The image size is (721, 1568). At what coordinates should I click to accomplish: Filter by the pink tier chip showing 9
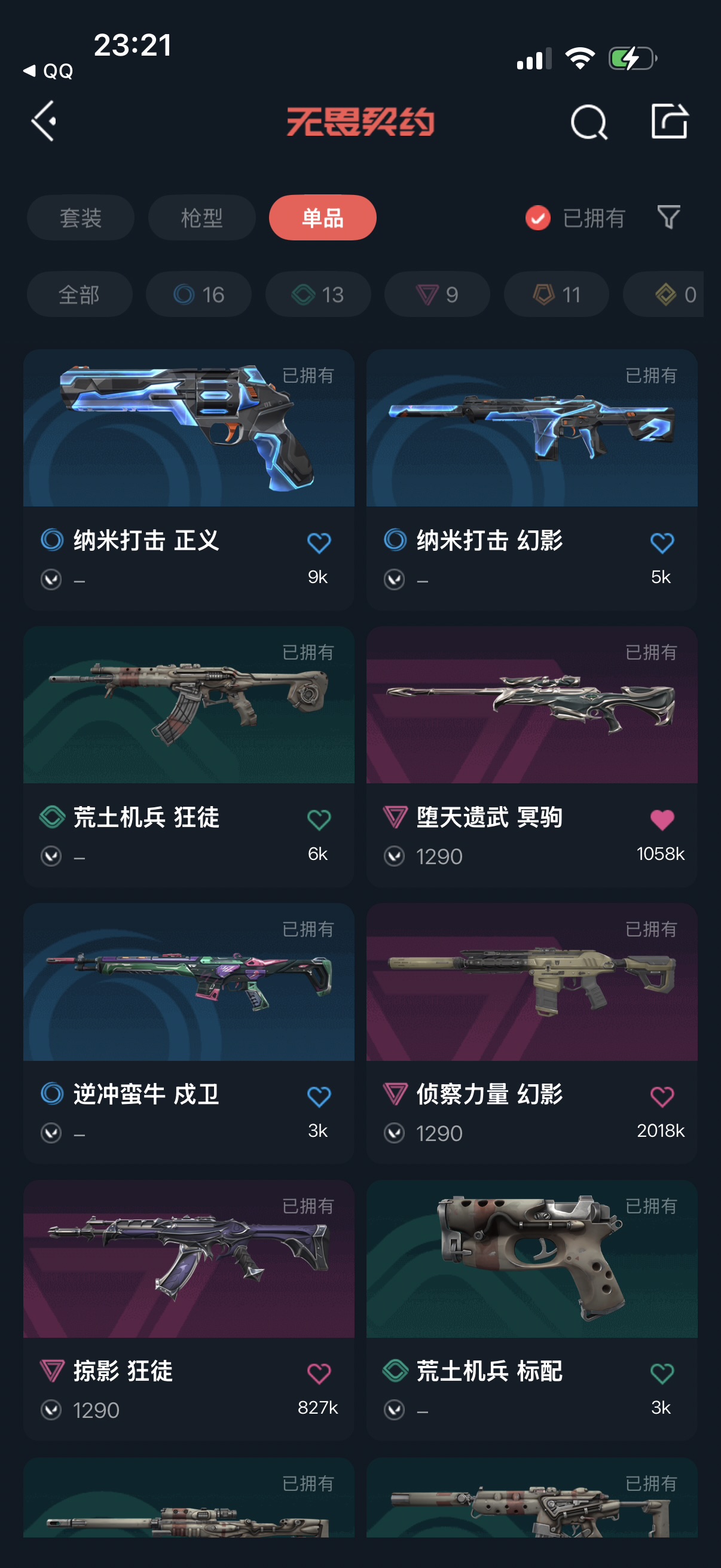pos(437,295)
